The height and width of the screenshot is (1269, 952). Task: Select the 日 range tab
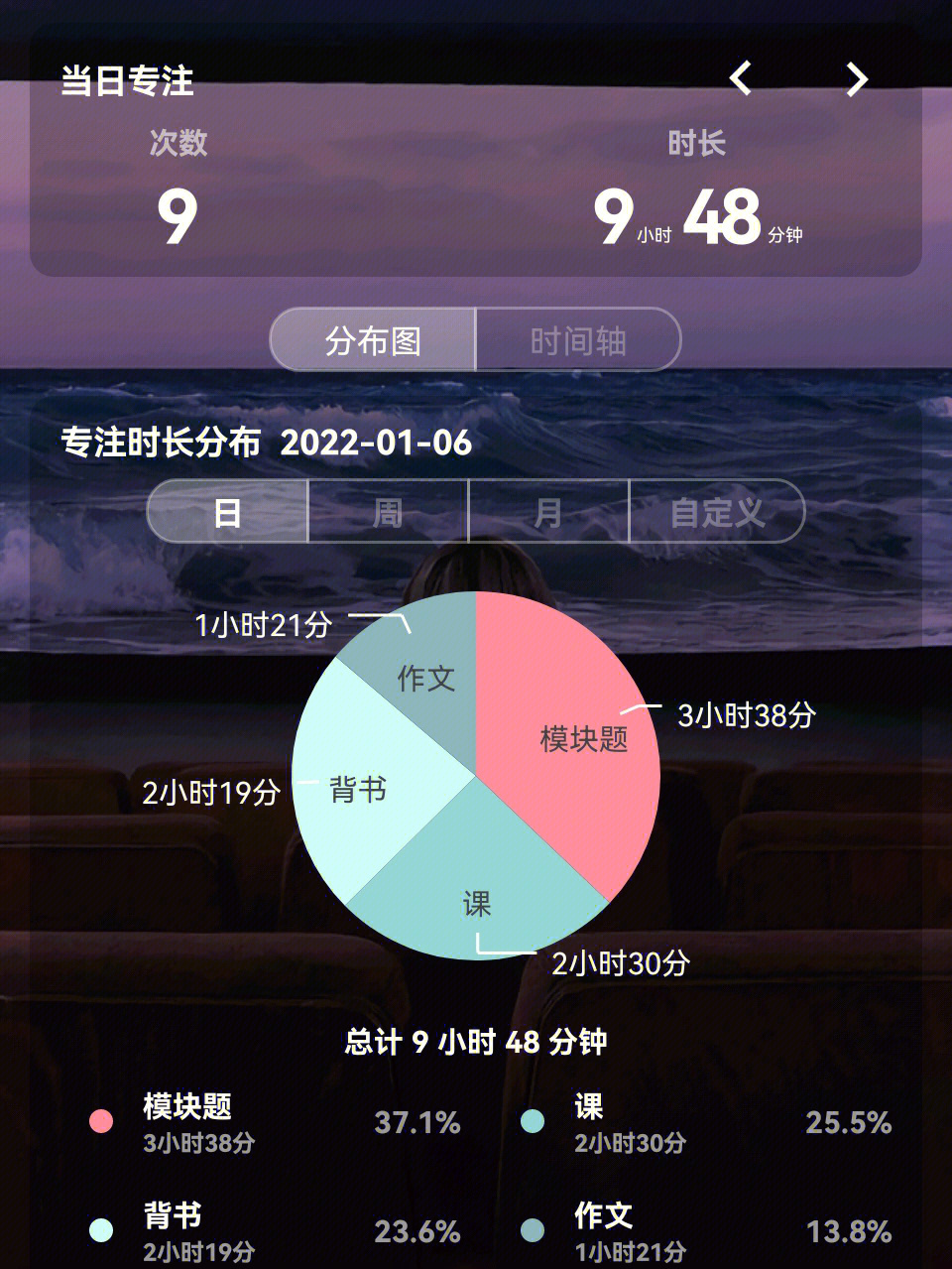228,512
